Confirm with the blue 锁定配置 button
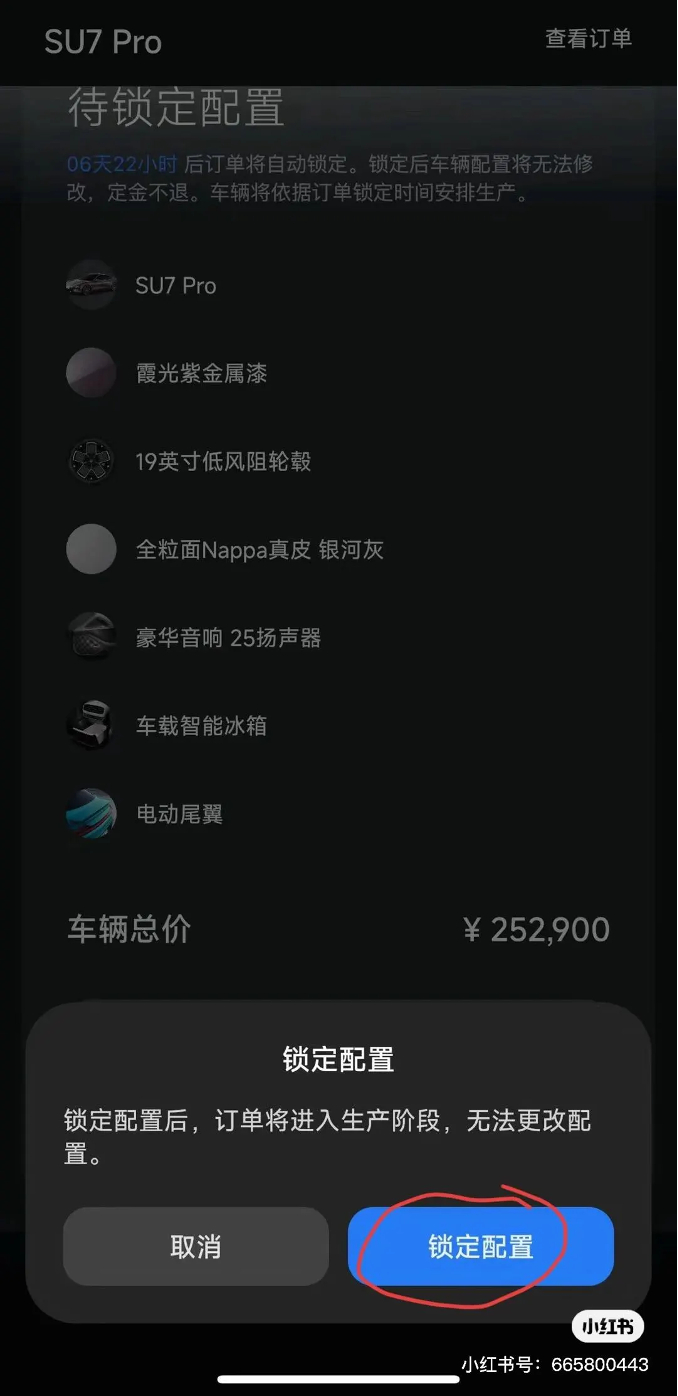 (x=480, y=1246)
